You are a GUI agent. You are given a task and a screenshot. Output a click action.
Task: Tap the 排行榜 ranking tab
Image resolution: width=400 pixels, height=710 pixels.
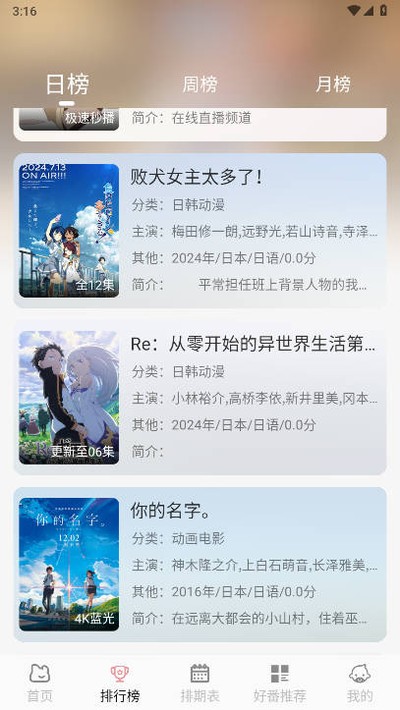(x=120, y=683)
